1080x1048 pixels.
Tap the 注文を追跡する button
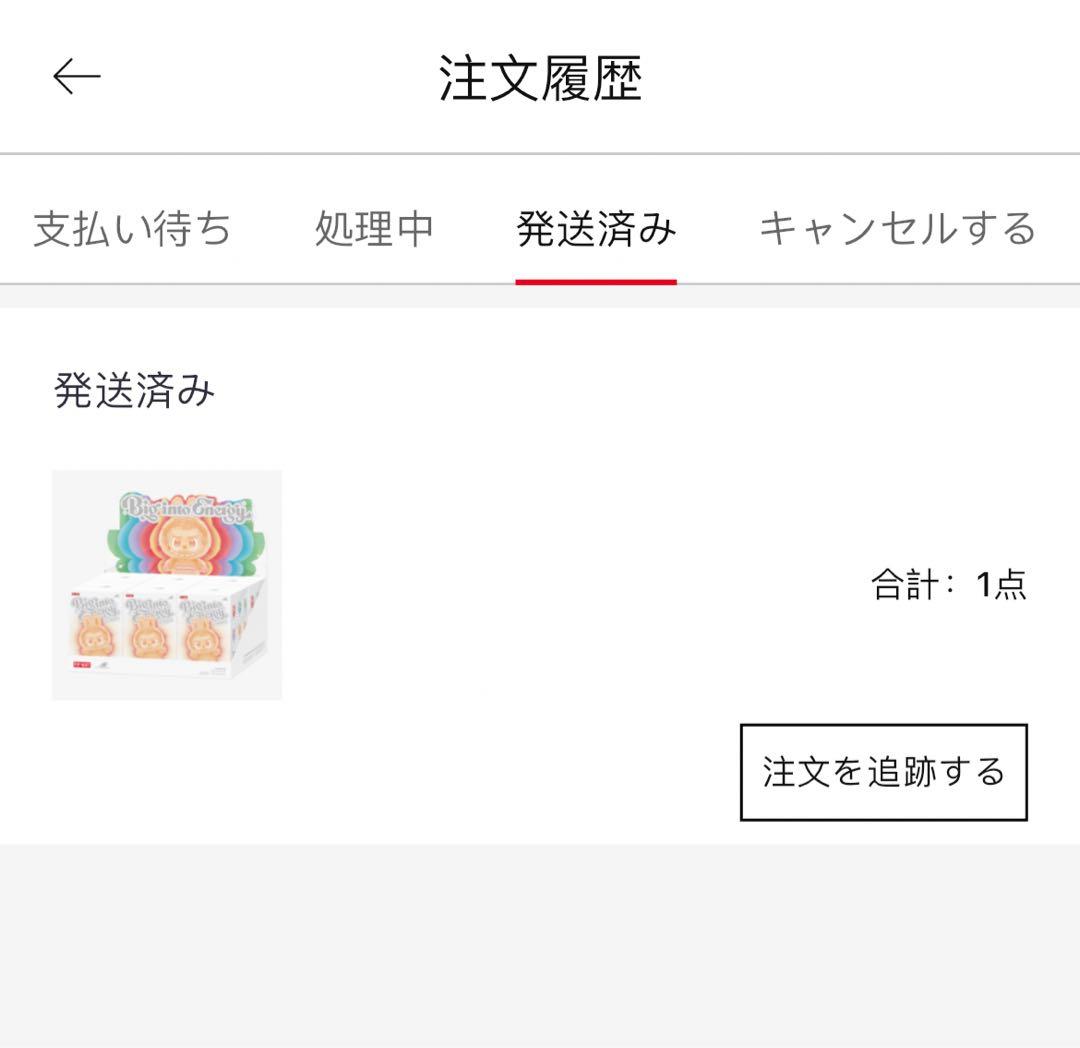pyautogui.click(x=883, y=772)
